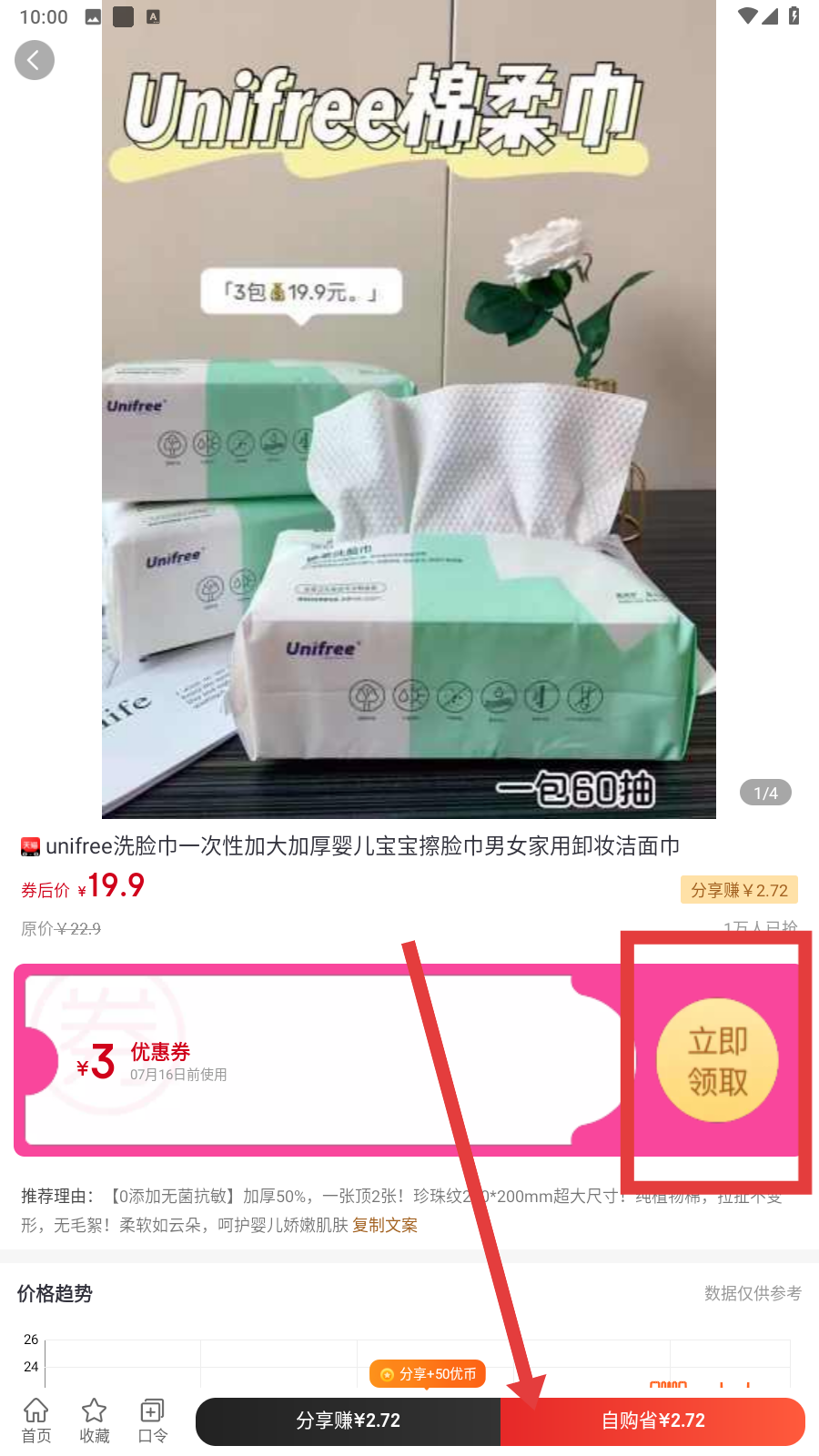The image size is (819, 1456).
Task: Go back using the arrow icon
Action: 35,60
